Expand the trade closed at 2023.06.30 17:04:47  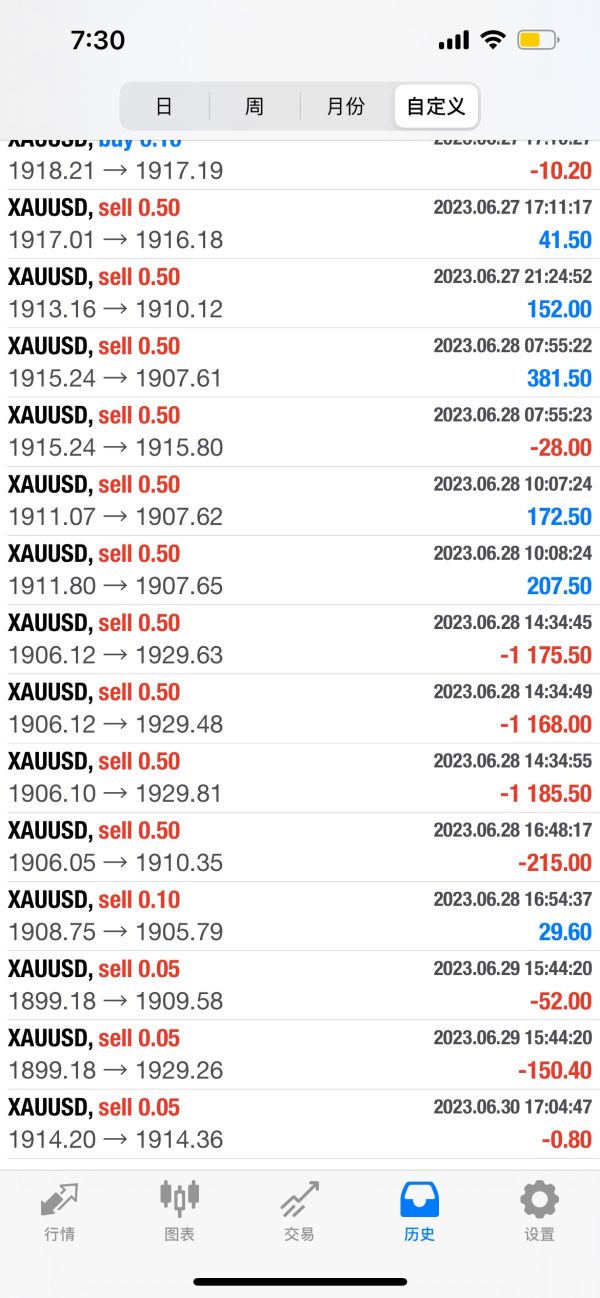tap(300, 1123)
